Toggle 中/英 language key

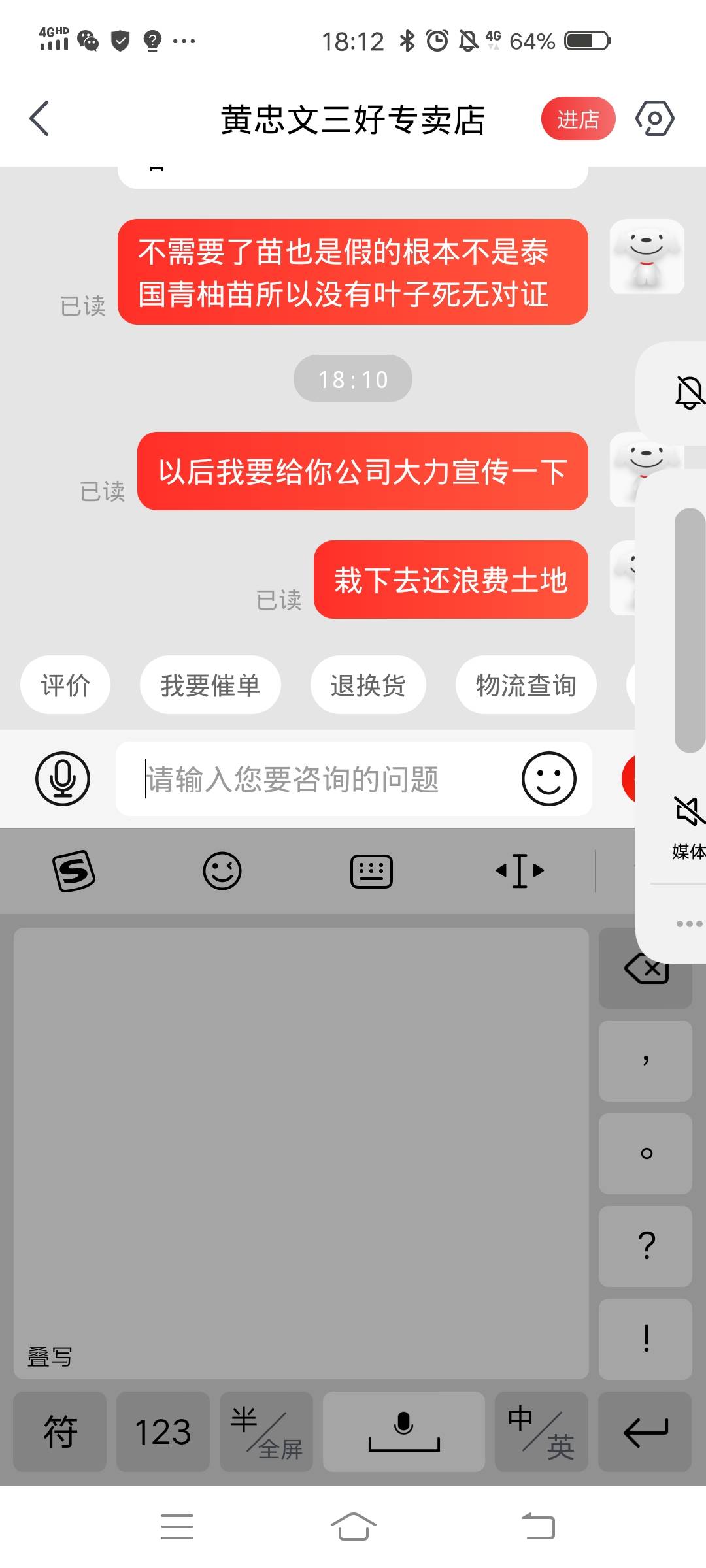point(541,1431)
